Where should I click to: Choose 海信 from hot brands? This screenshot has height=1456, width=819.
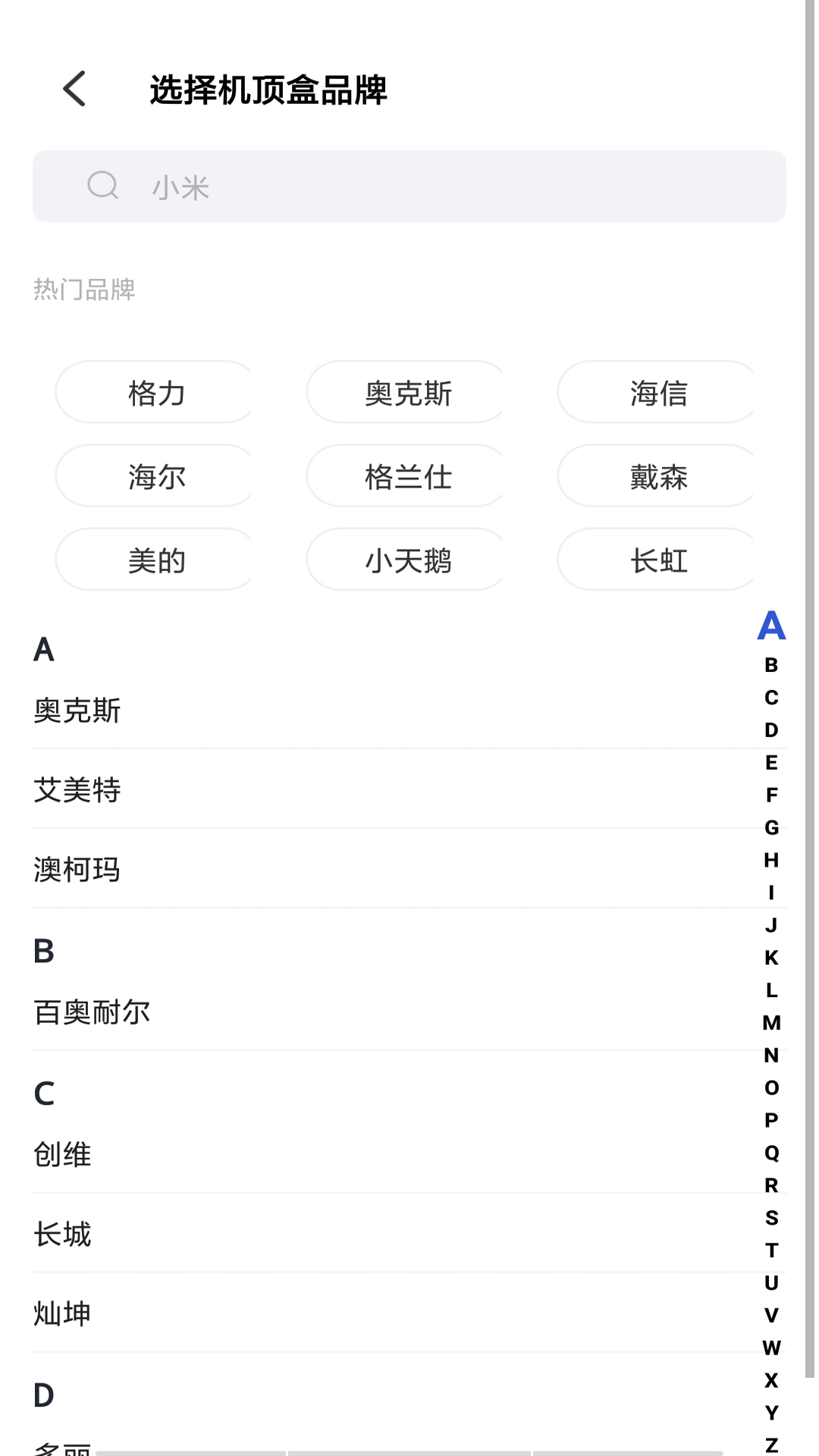point(657,392)
